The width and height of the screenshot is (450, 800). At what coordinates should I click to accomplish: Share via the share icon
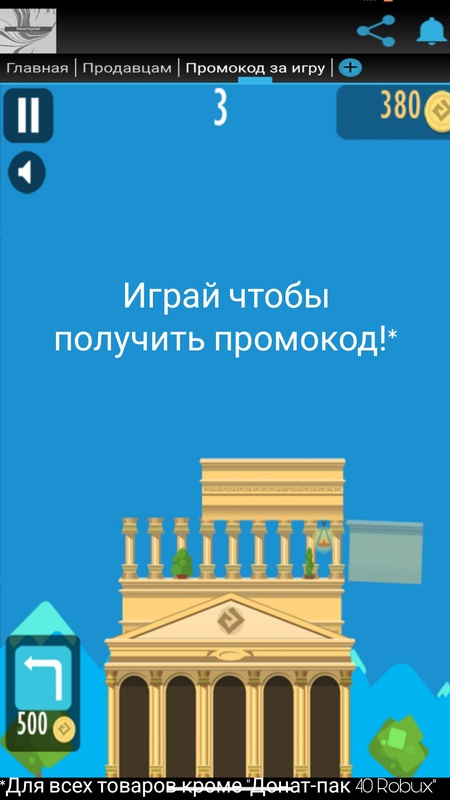tap(377, 31)
